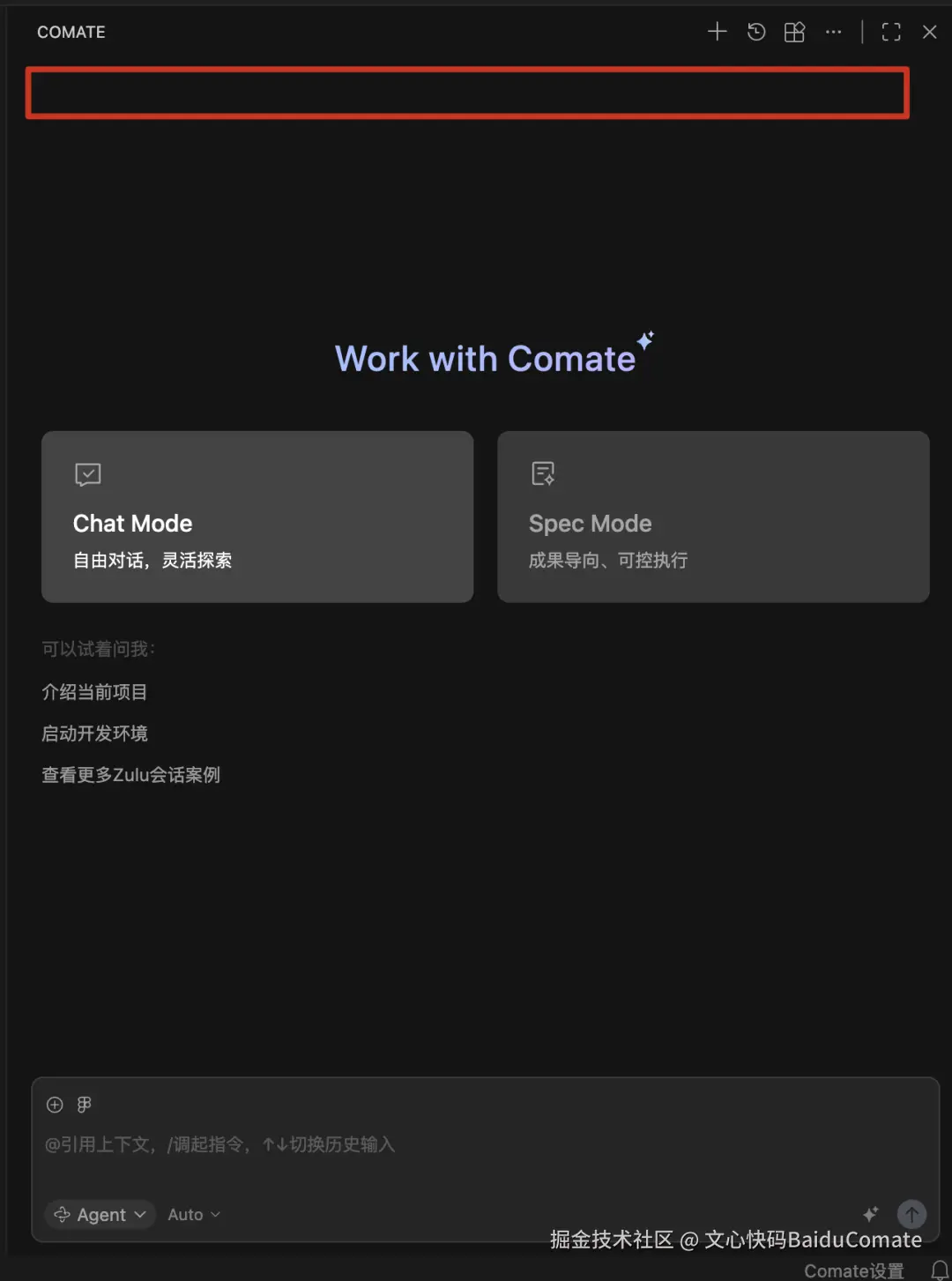The height and width of the screenshot is (1281, 952).
Task: Open the extensions grid icon
Action: [x=794, y=33]
